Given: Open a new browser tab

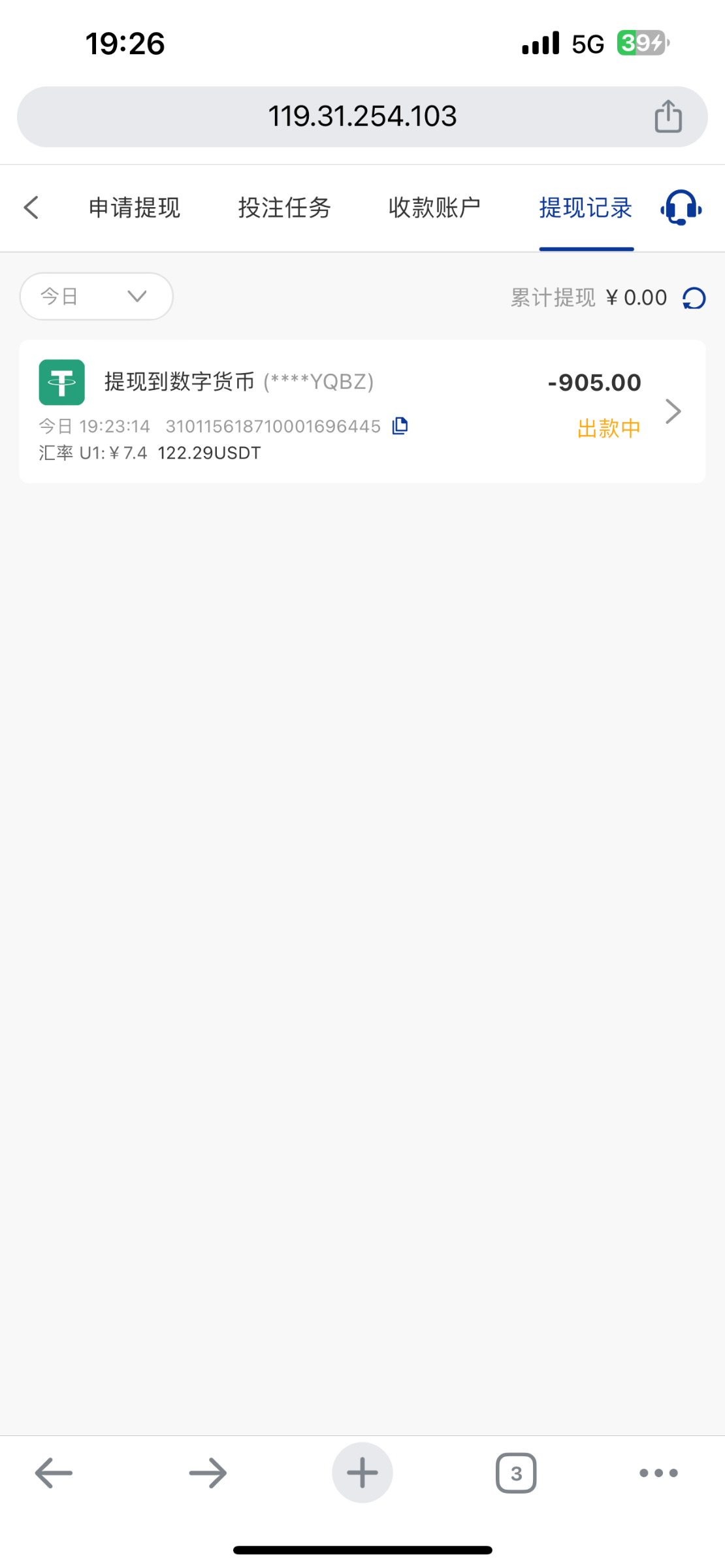Looking at the screenshot, I should tap(362, 1473).
